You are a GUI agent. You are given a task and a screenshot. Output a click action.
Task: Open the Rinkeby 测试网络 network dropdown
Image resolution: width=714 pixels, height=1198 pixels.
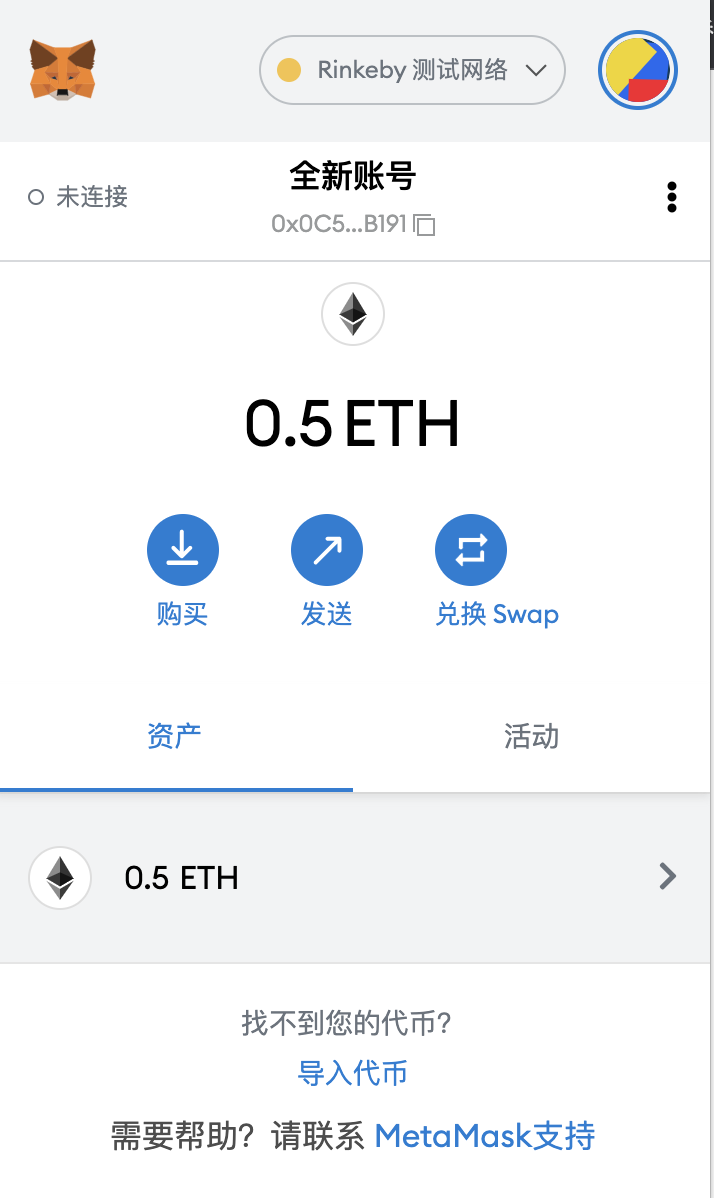412,70
